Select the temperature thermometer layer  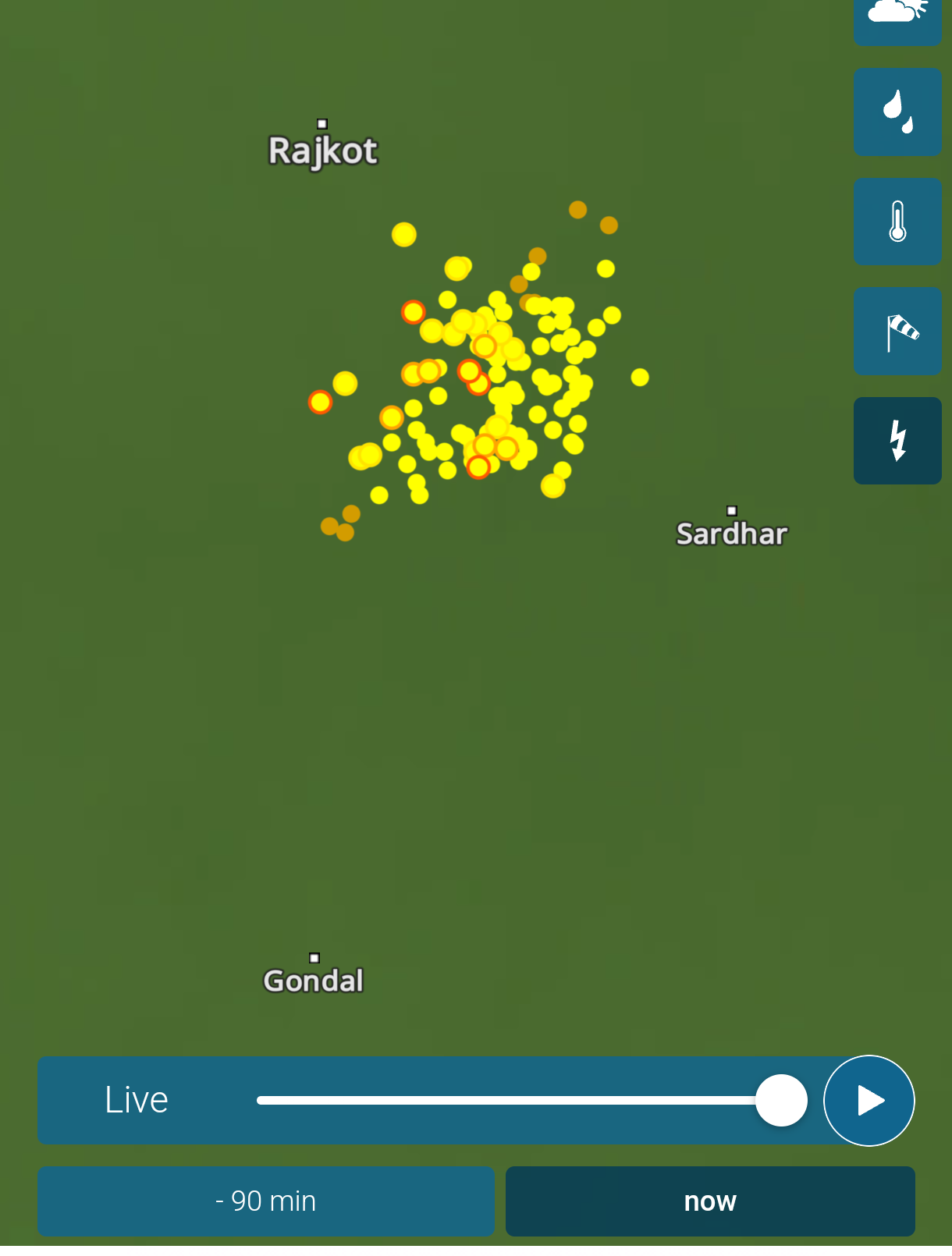click(897, 222)
